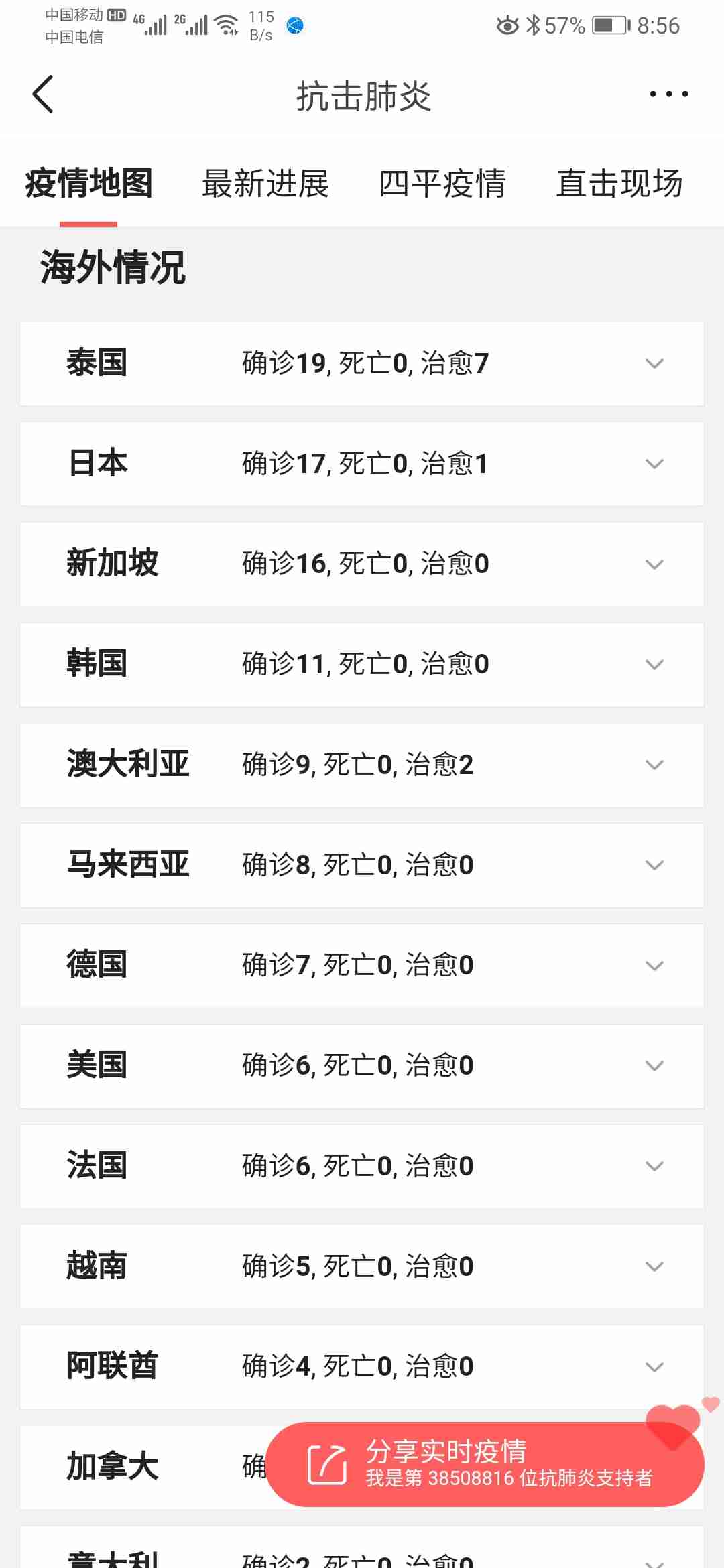Image resolution: width=724 pixels, height=1568 pixels.
Task: Show details for 美国
Action: coord(654,1065)
